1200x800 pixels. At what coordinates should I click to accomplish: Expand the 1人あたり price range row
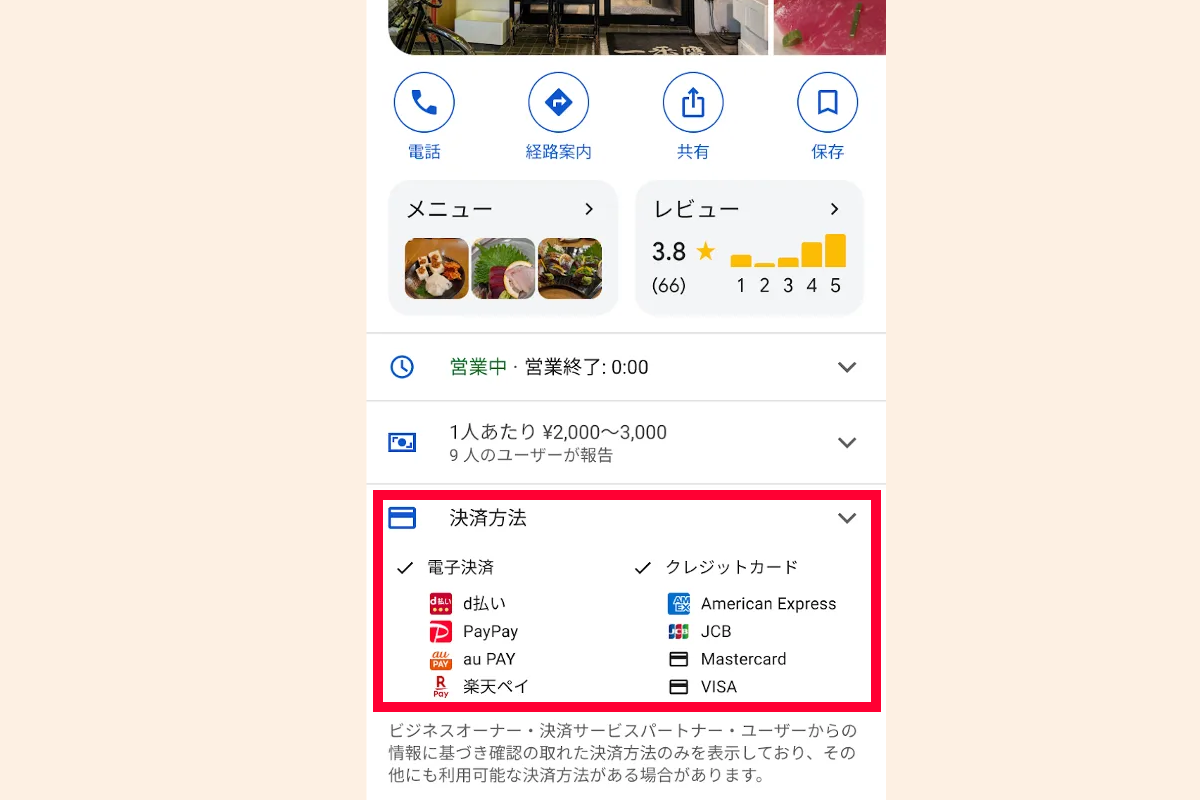pos(846,442)
